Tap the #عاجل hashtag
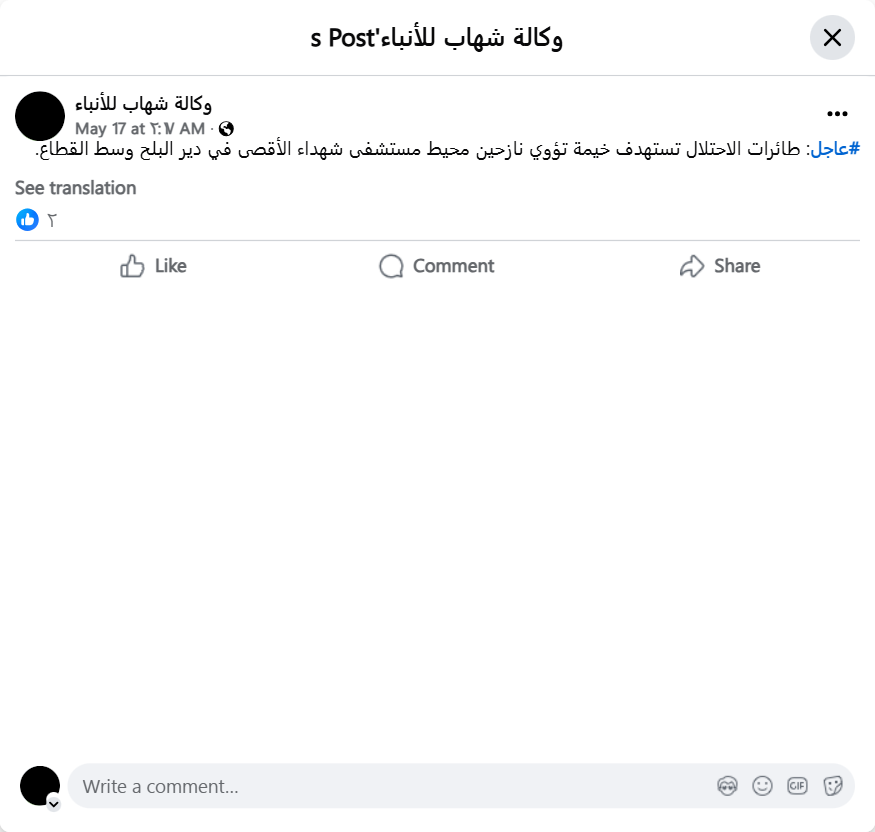Viewport: 875px width, 832px height. point(836,150)
